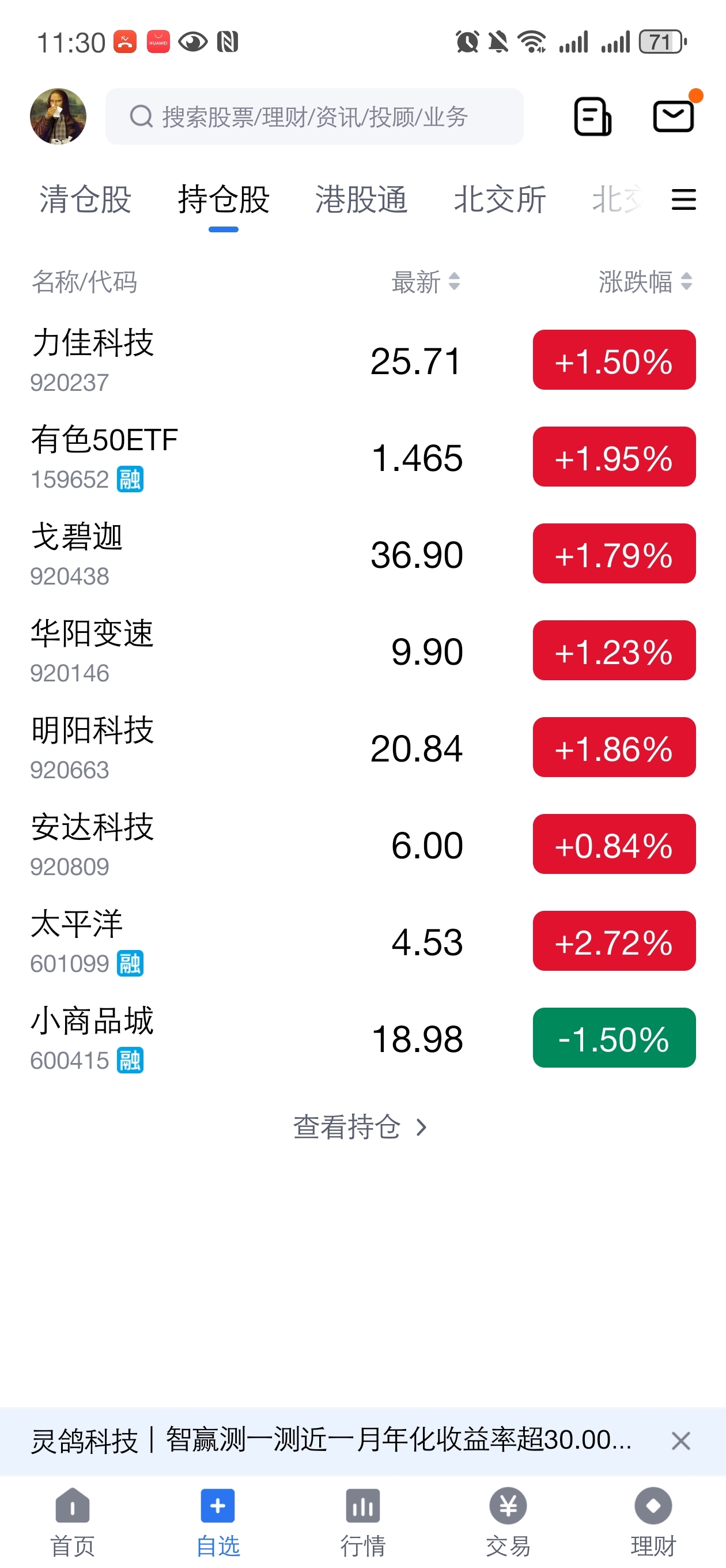Switch to the 北交所 tab
The height and width of the screenshot is (1568, 726).
point(500,199)
